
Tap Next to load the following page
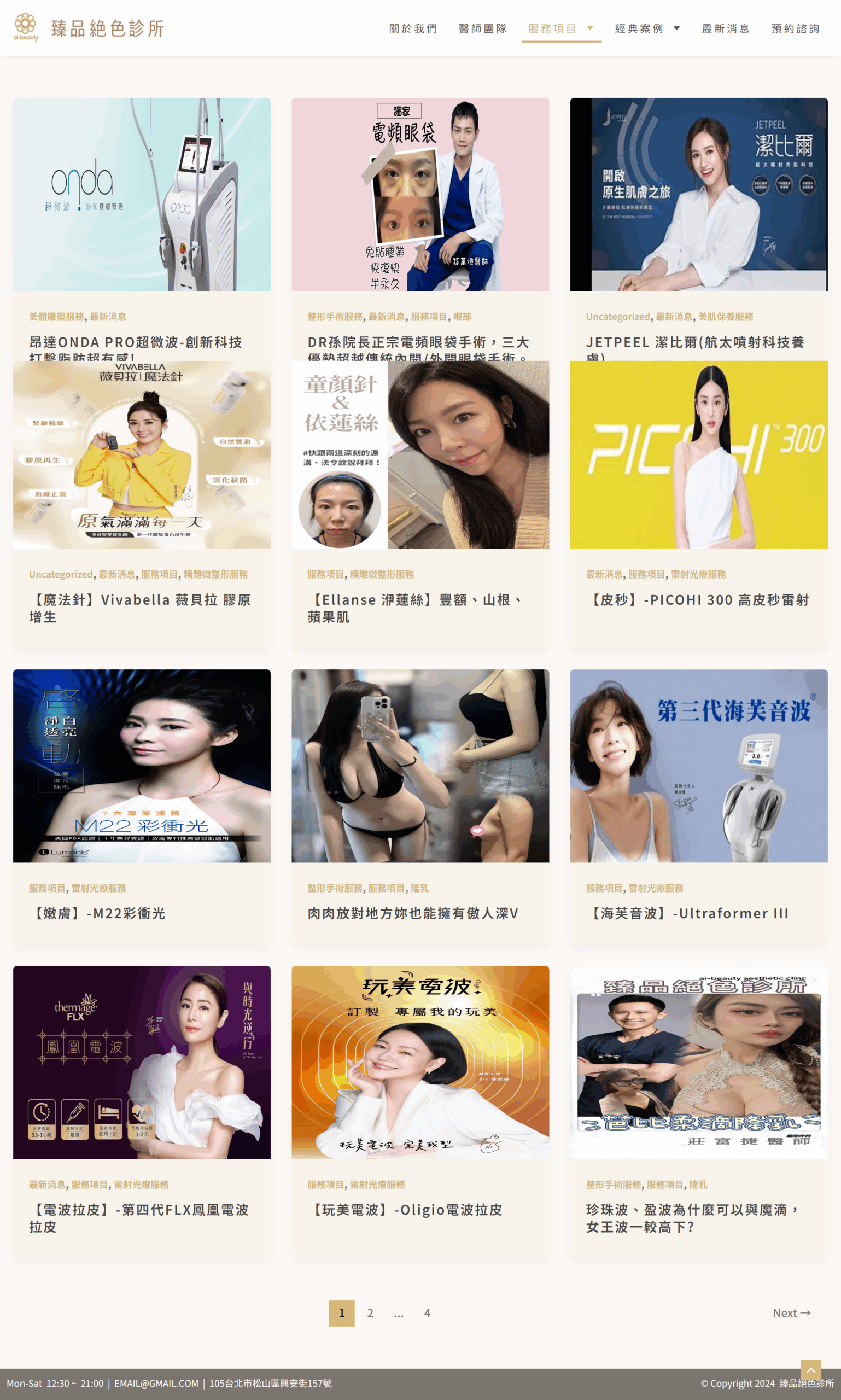tap(791, 1312)
